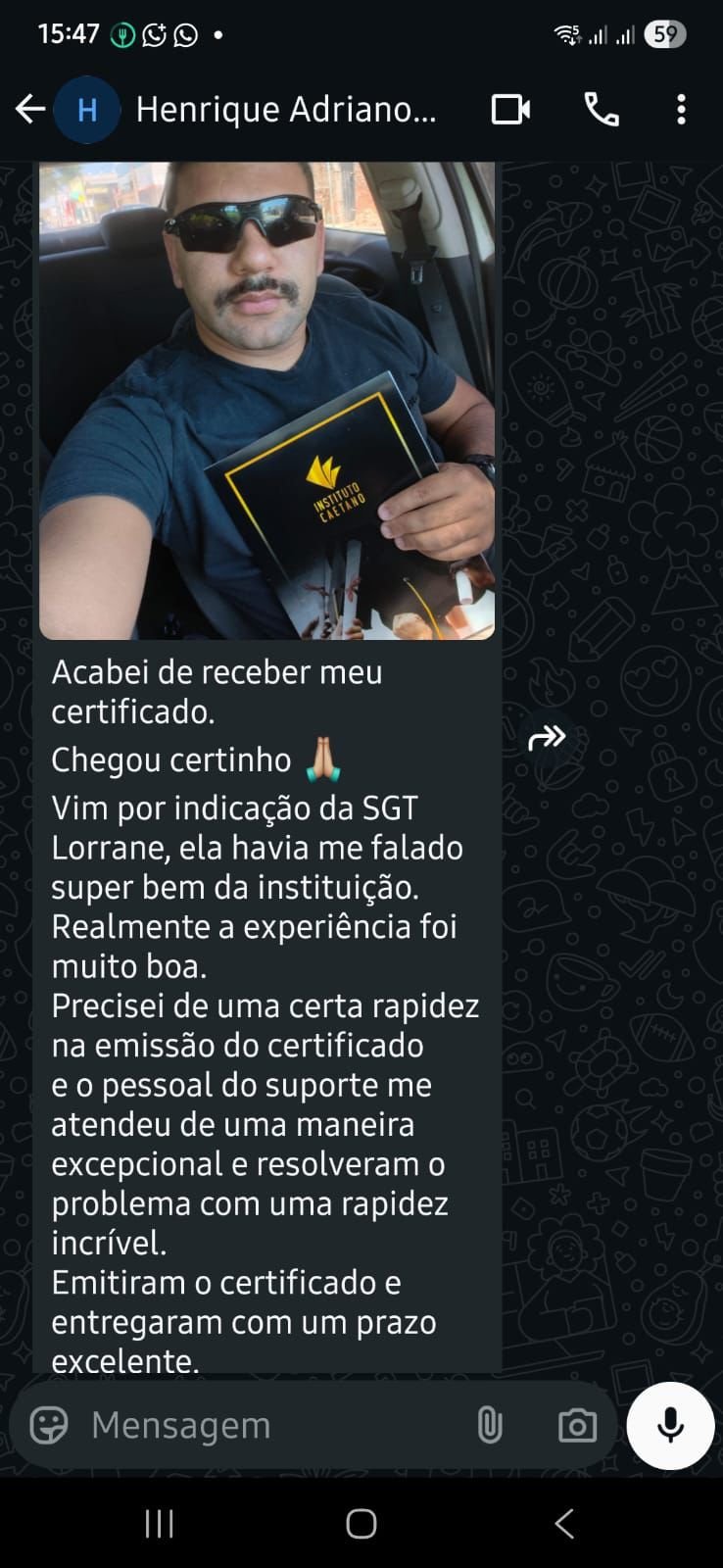Image resolution: width=723 pixels, height=1568 pixels.
Task: Open Henrique Adriano's contact info
Action: (x=285, y=109)
